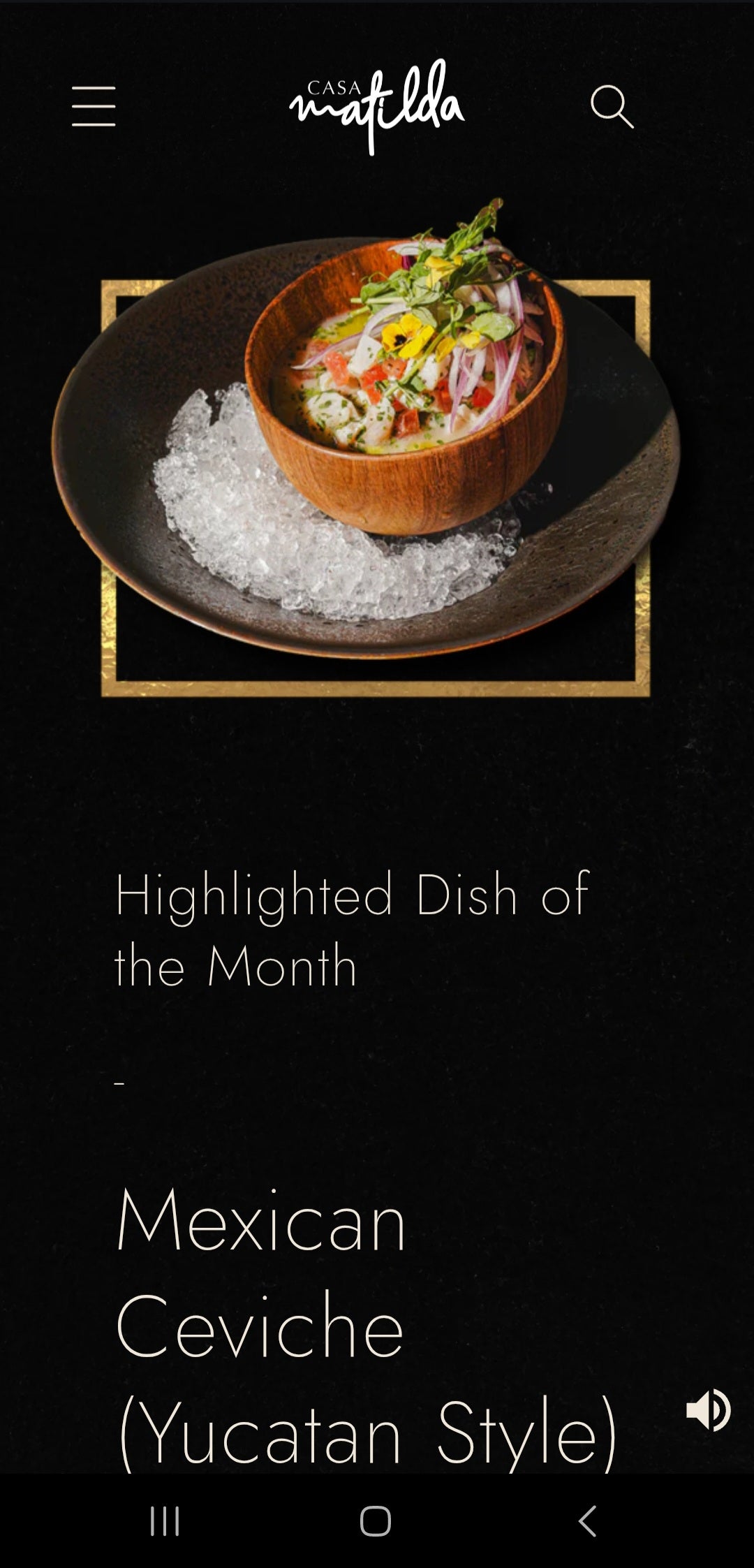Open recent apps from the navigation bar
This screenshot has width=754, height=1568.
165,1521
